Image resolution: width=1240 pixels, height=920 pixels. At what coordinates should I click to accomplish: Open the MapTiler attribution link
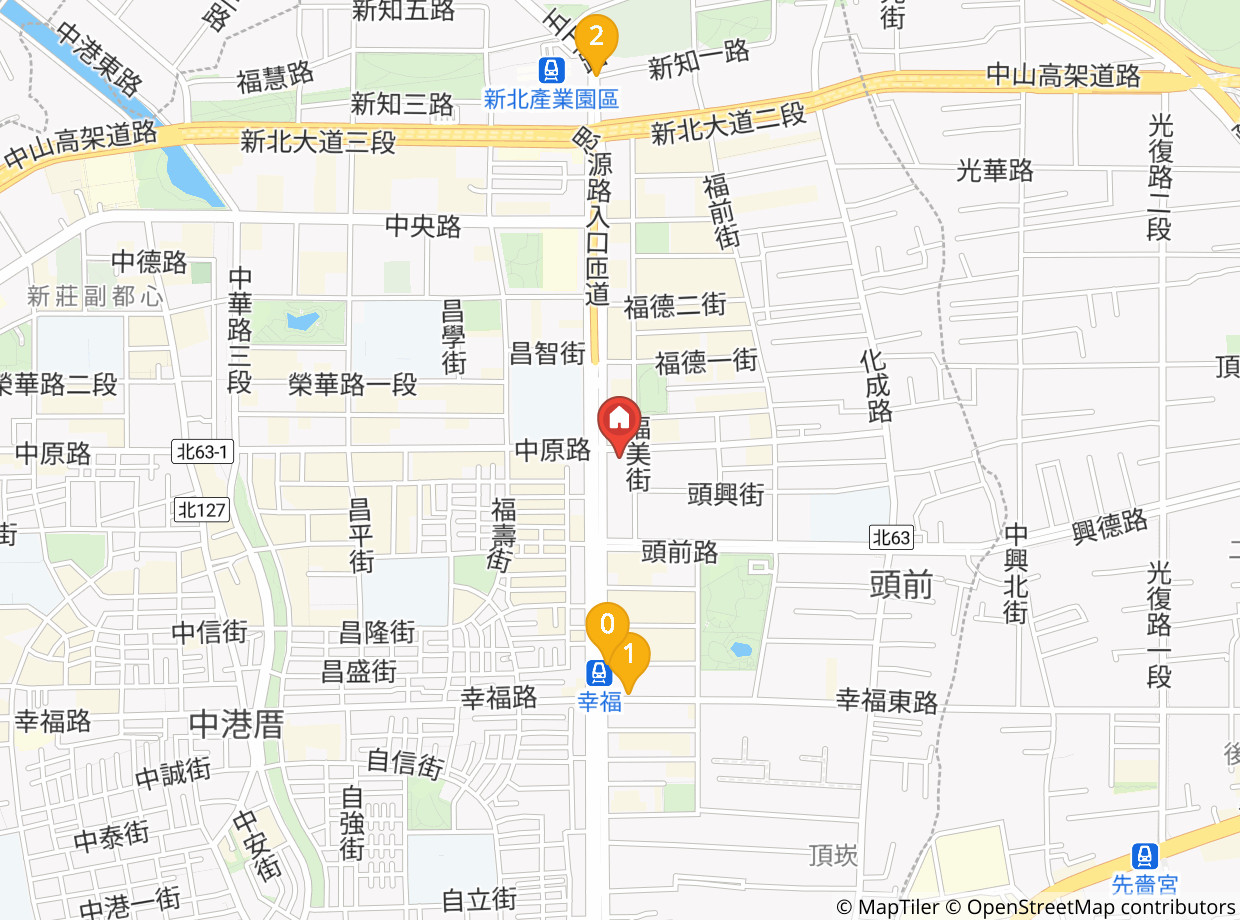(x=888, y=907)
